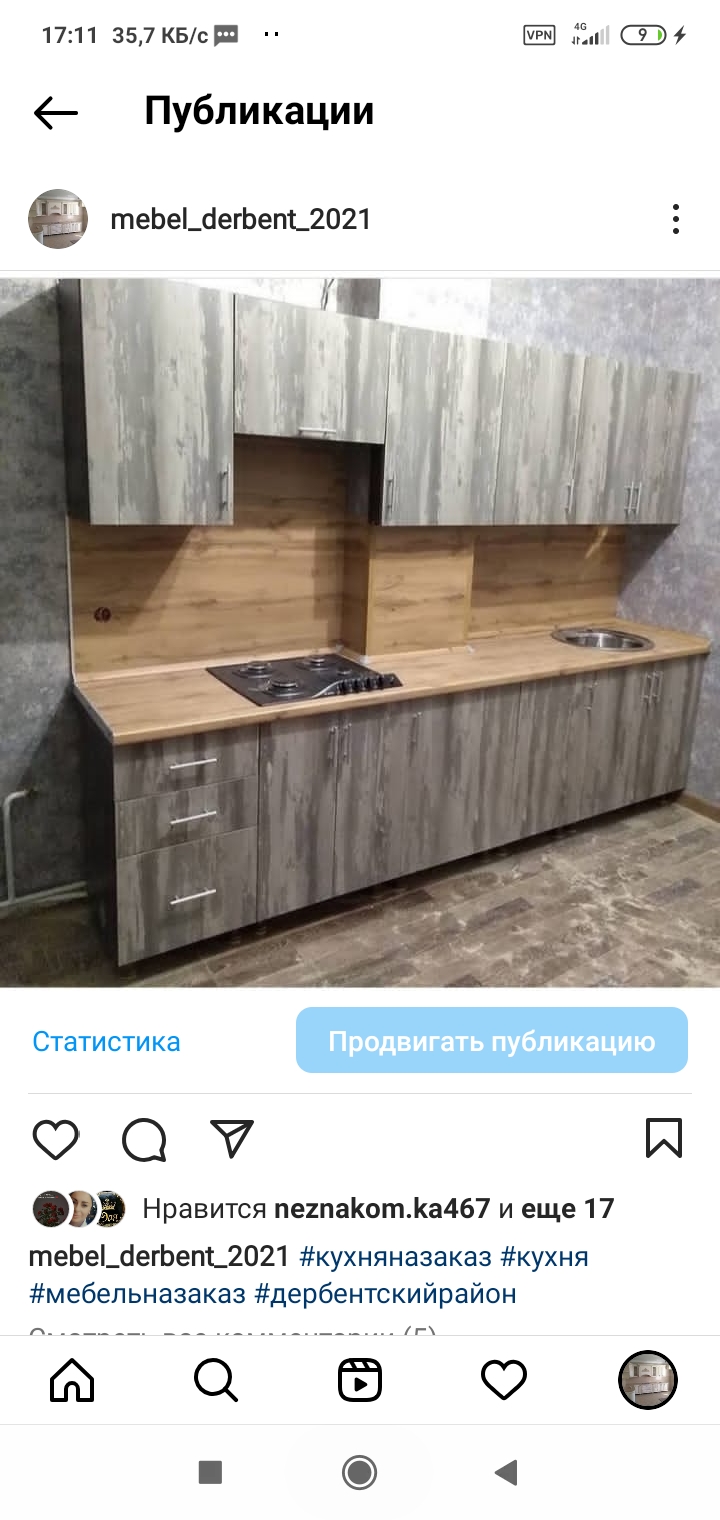Image resolution: width=720 pixels, height=1520 pixels.
Task: Tap Продвигать публикацию button
Action: pos(491,1041)
